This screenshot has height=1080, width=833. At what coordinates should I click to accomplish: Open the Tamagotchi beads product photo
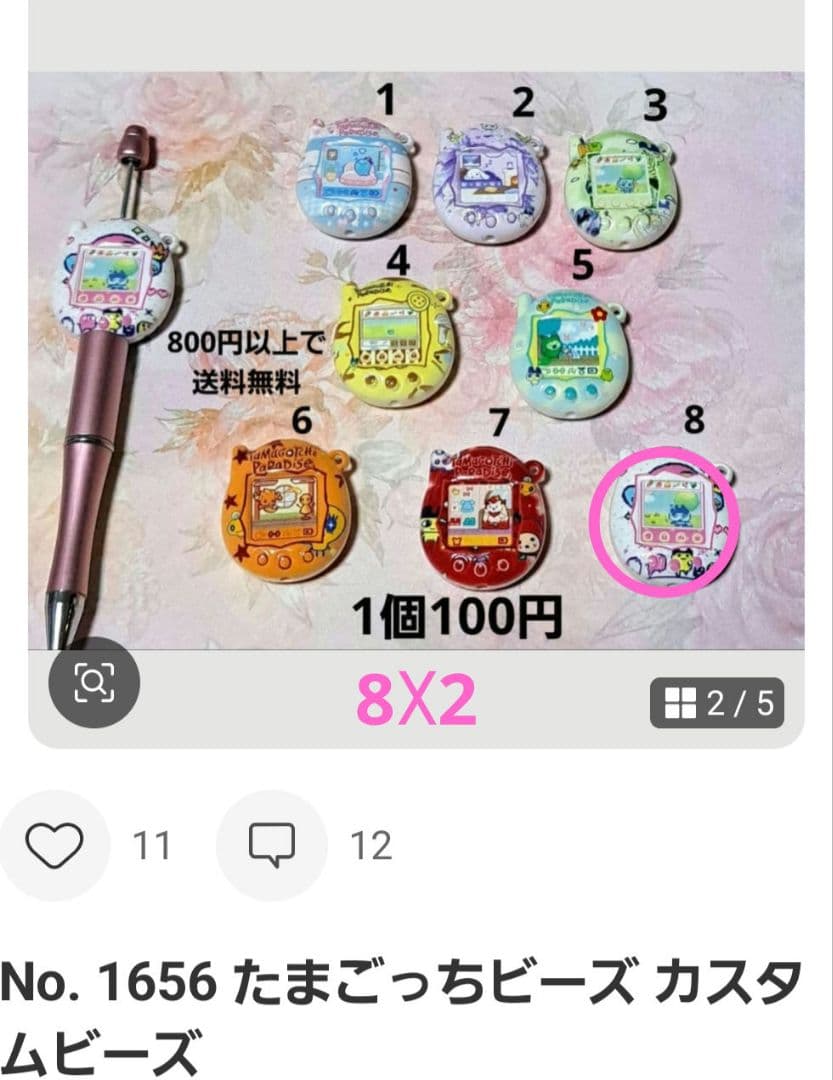(x=416, y=360)
